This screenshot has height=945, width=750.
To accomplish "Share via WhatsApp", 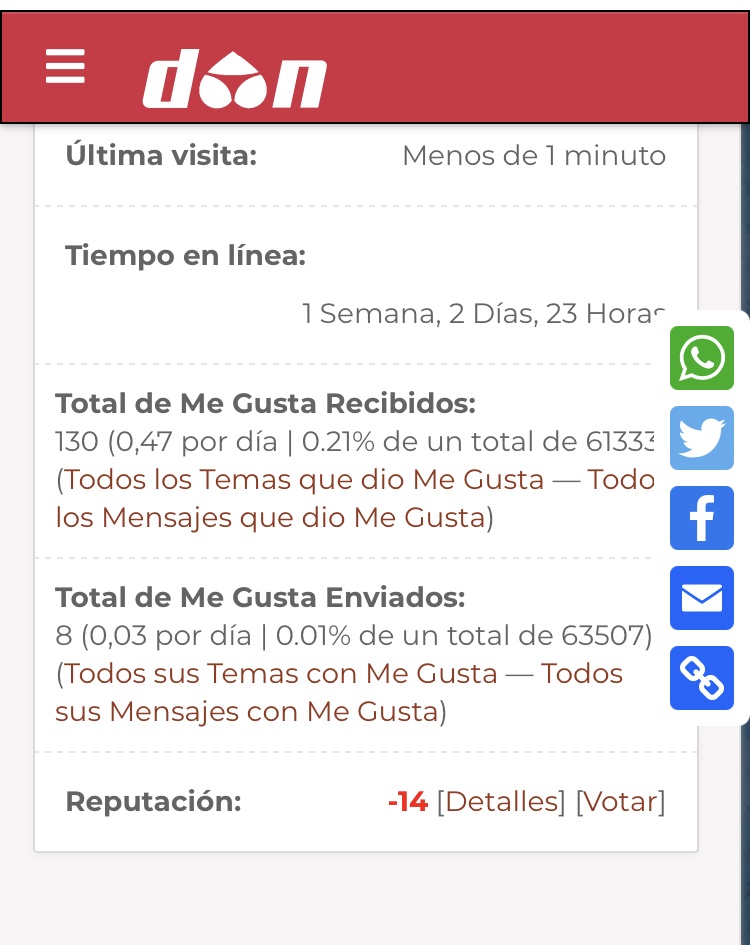I will pyautogui.click(x=701, y=358).
